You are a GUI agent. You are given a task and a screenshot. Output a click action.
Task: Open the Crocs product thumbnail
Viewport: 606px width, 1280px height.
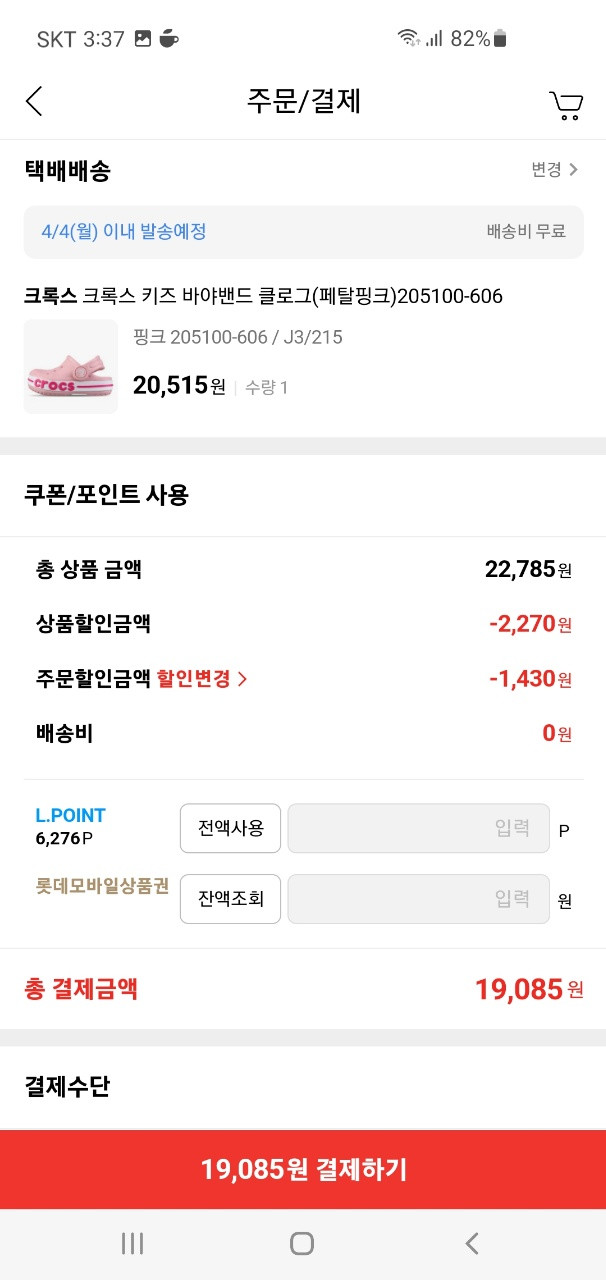(x=71, y=367)
